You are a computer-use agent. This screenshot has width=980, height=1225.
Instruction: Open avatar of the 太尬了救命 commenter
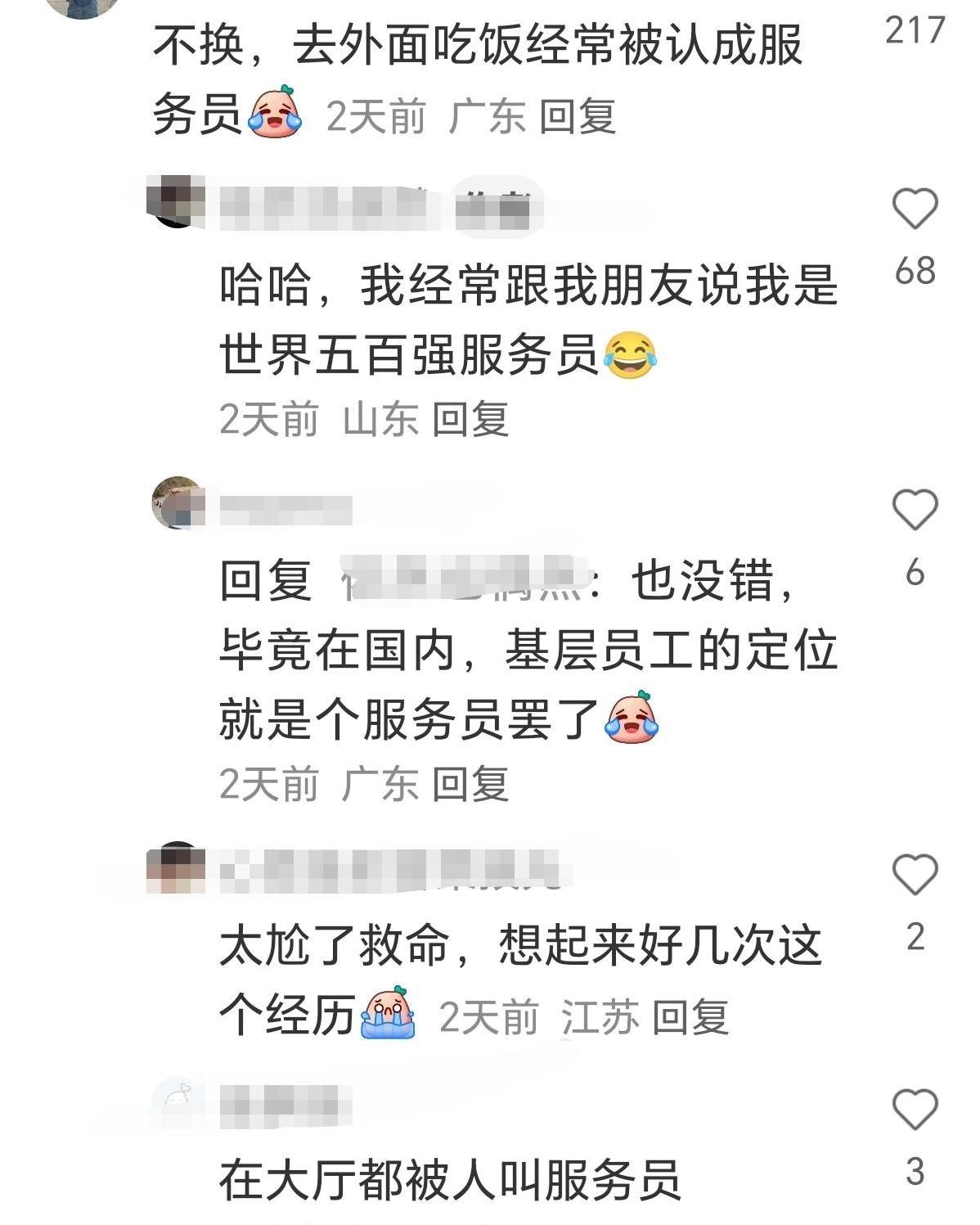point(177,867)
